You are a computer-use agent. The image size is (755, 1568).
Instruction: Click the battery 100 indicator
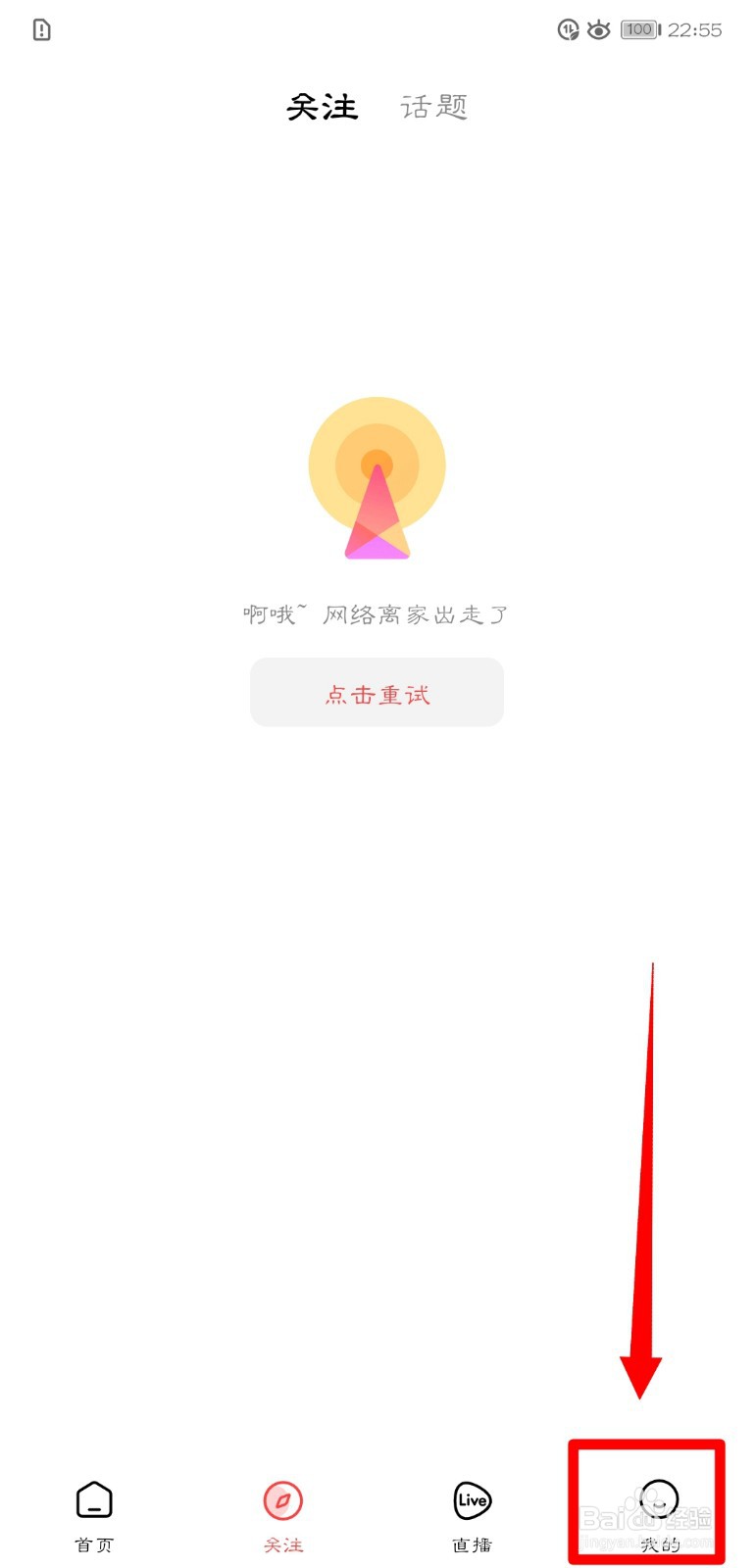tap(639, 29)
